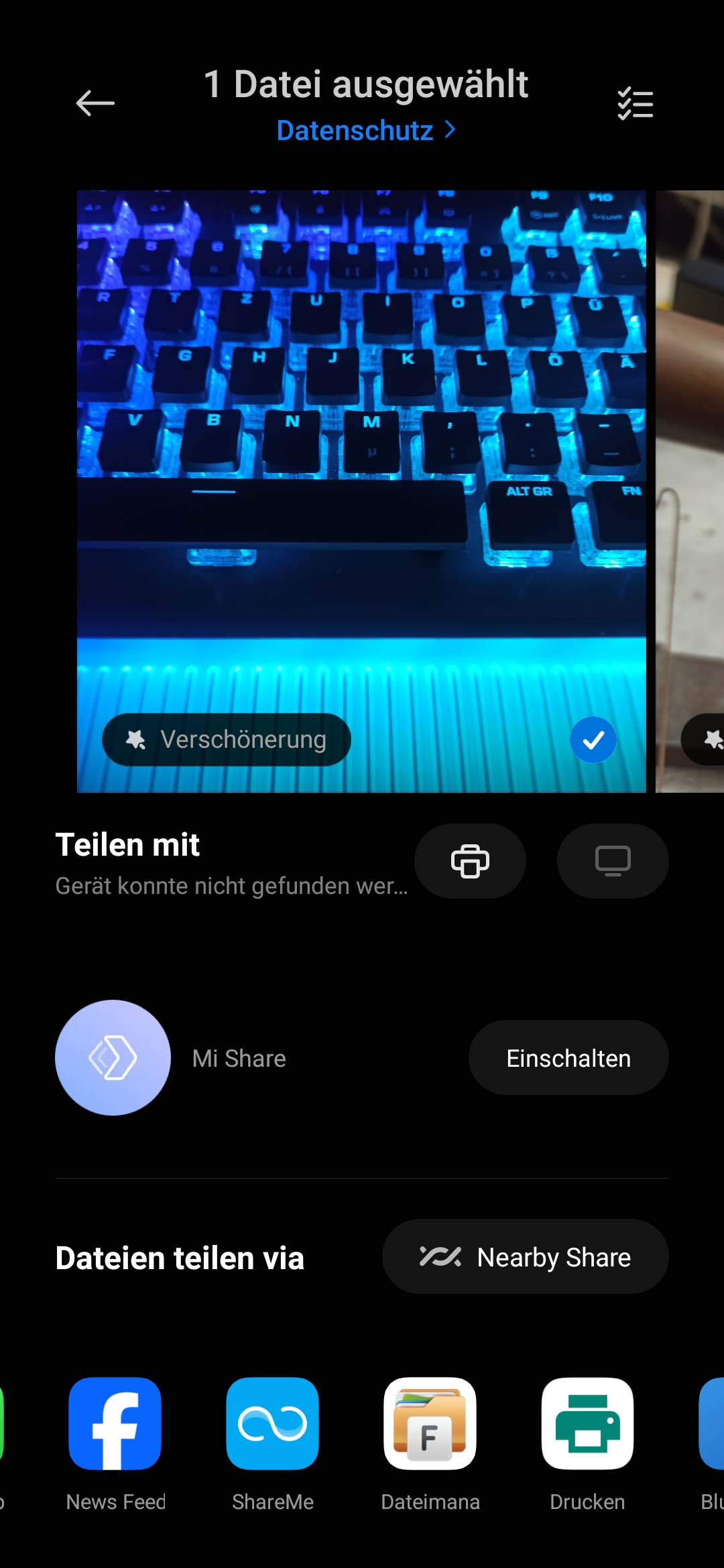Open the Dateimanager share option
This screenshot has width=724, height=1568.
tap(430, 1424)
